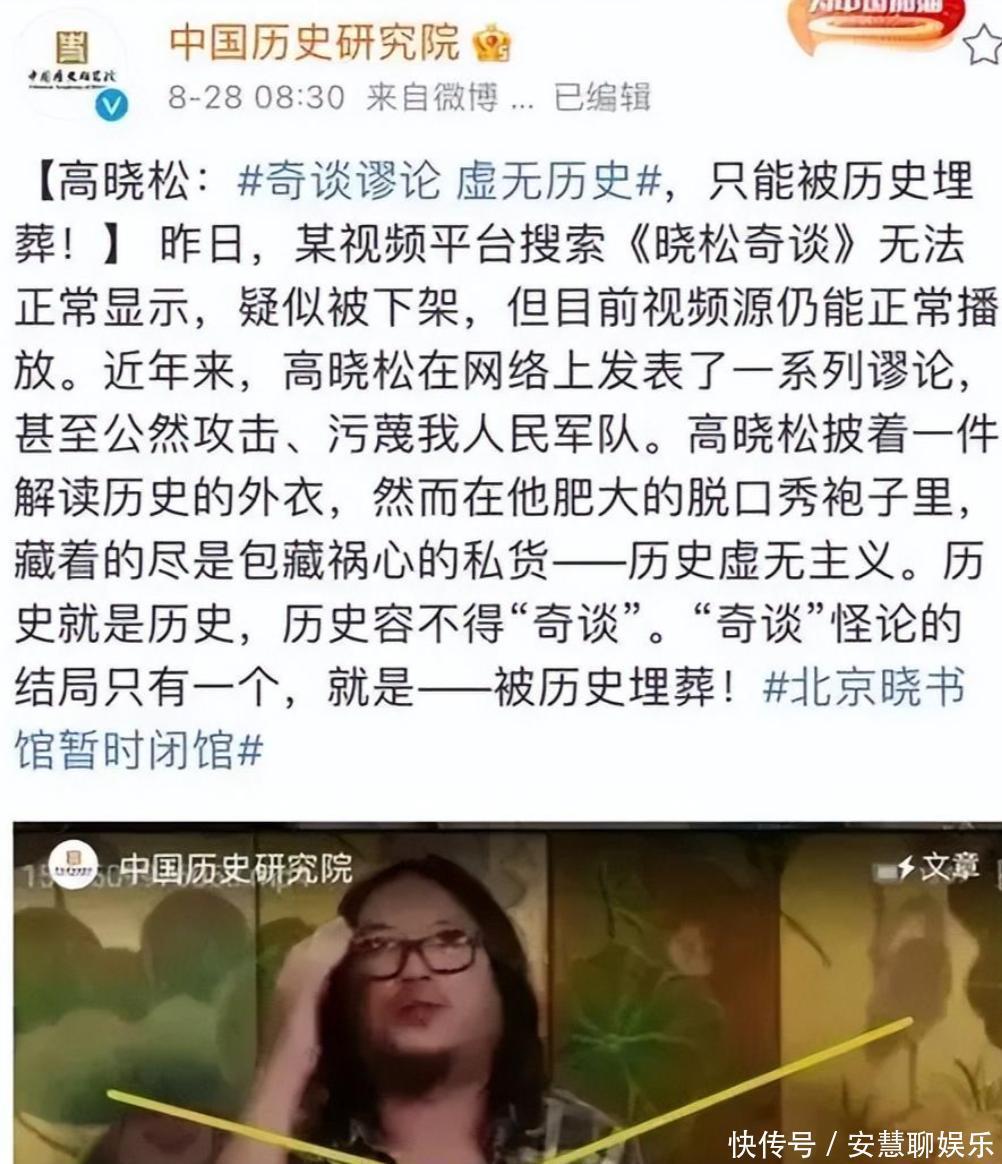Open the 中国历史研究院 profile avatar
Viewport: 1002px width, 1164px height.
(70, 64)
